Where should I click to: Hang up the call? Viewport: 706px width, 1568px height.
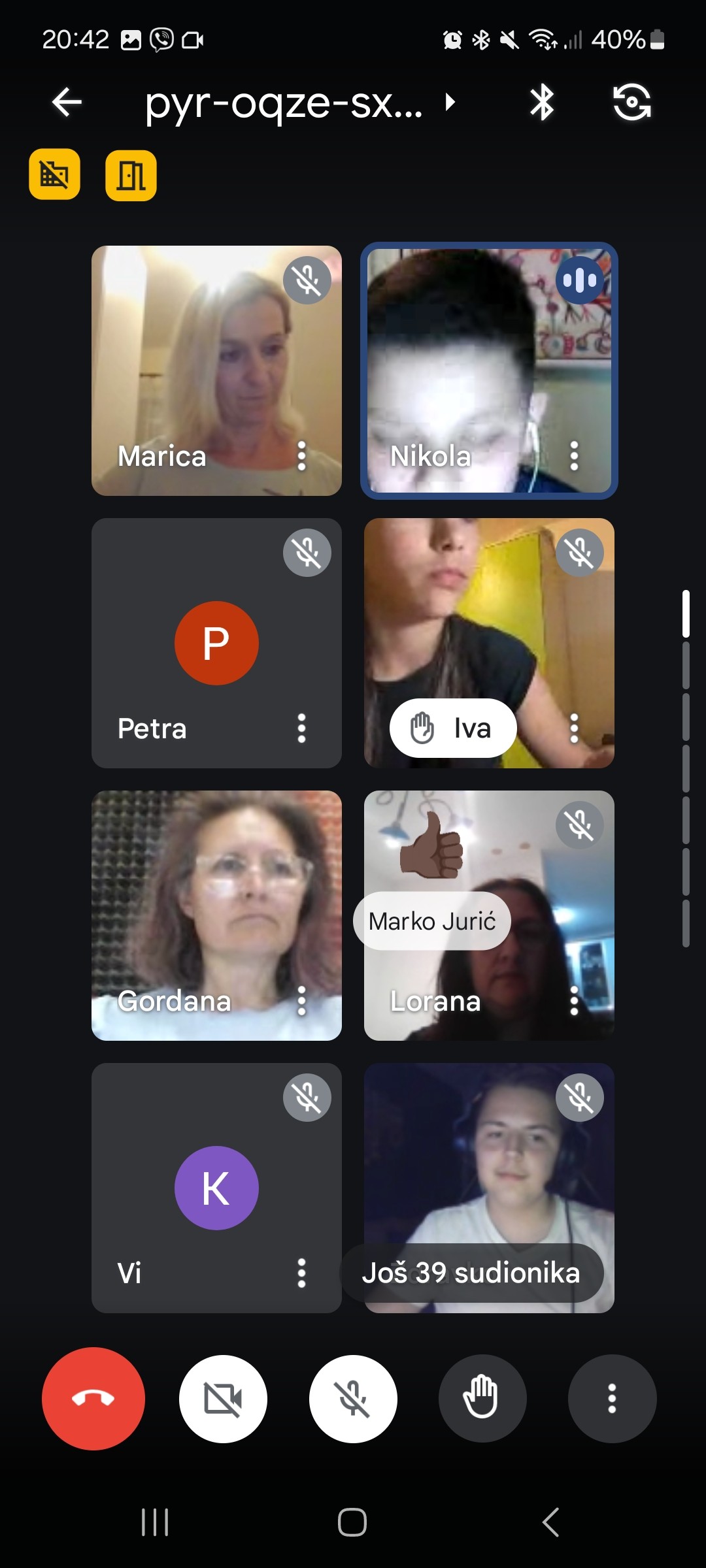point(93,1399)
